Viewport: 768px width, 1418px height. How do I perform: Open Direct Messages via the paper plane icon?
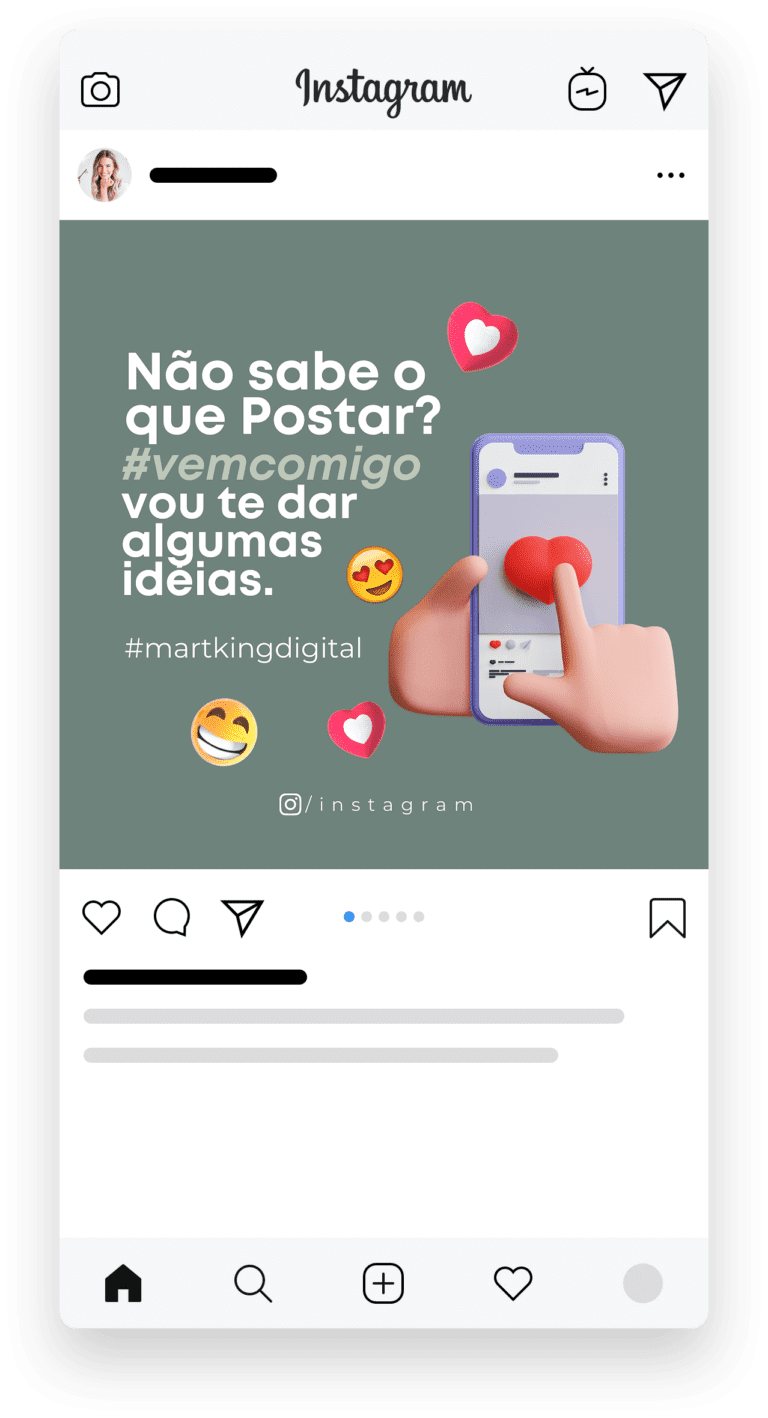pos(665,88)
